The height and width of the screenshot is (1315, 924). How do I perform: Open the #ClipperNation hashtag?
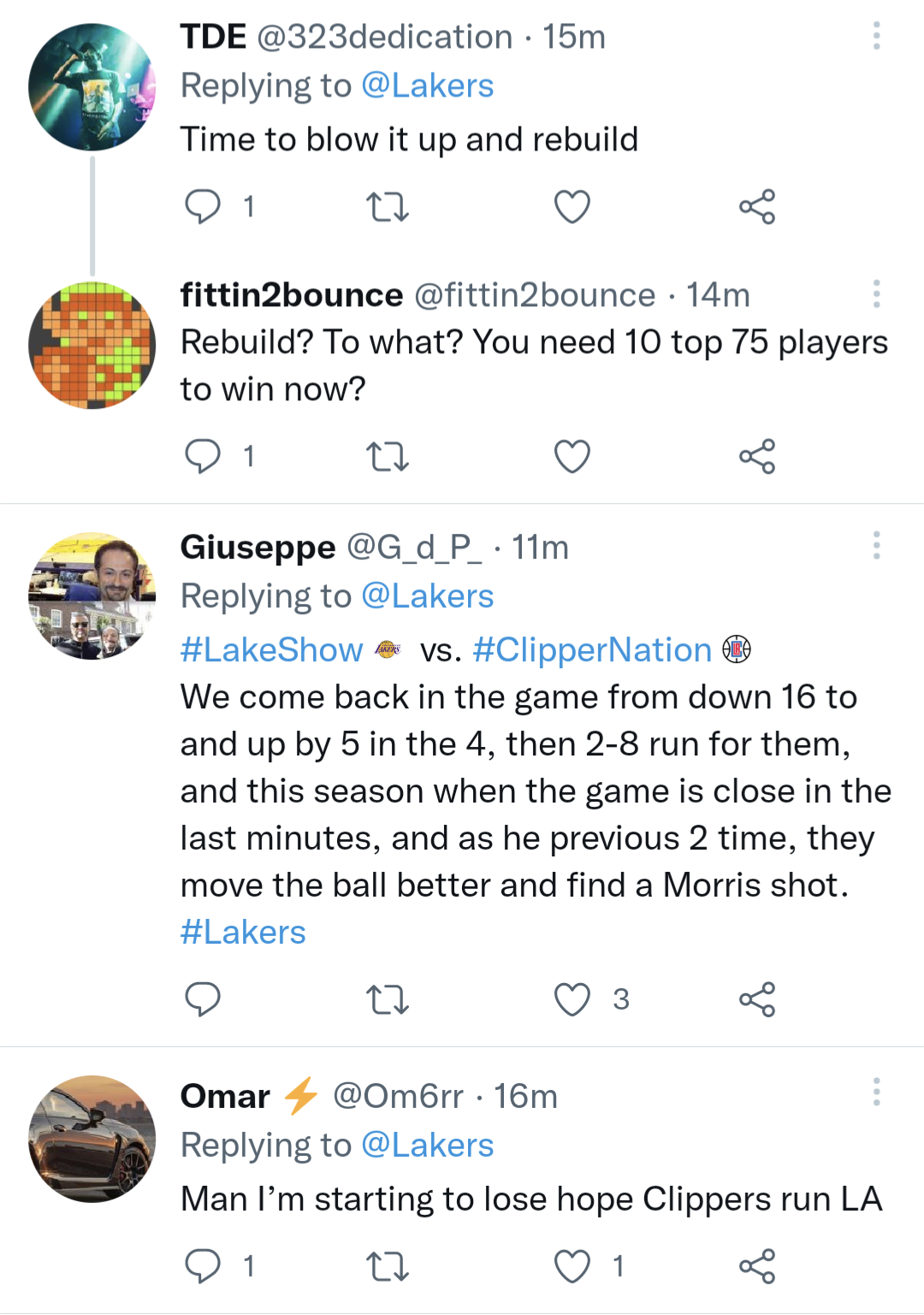[x=592, y=650]
